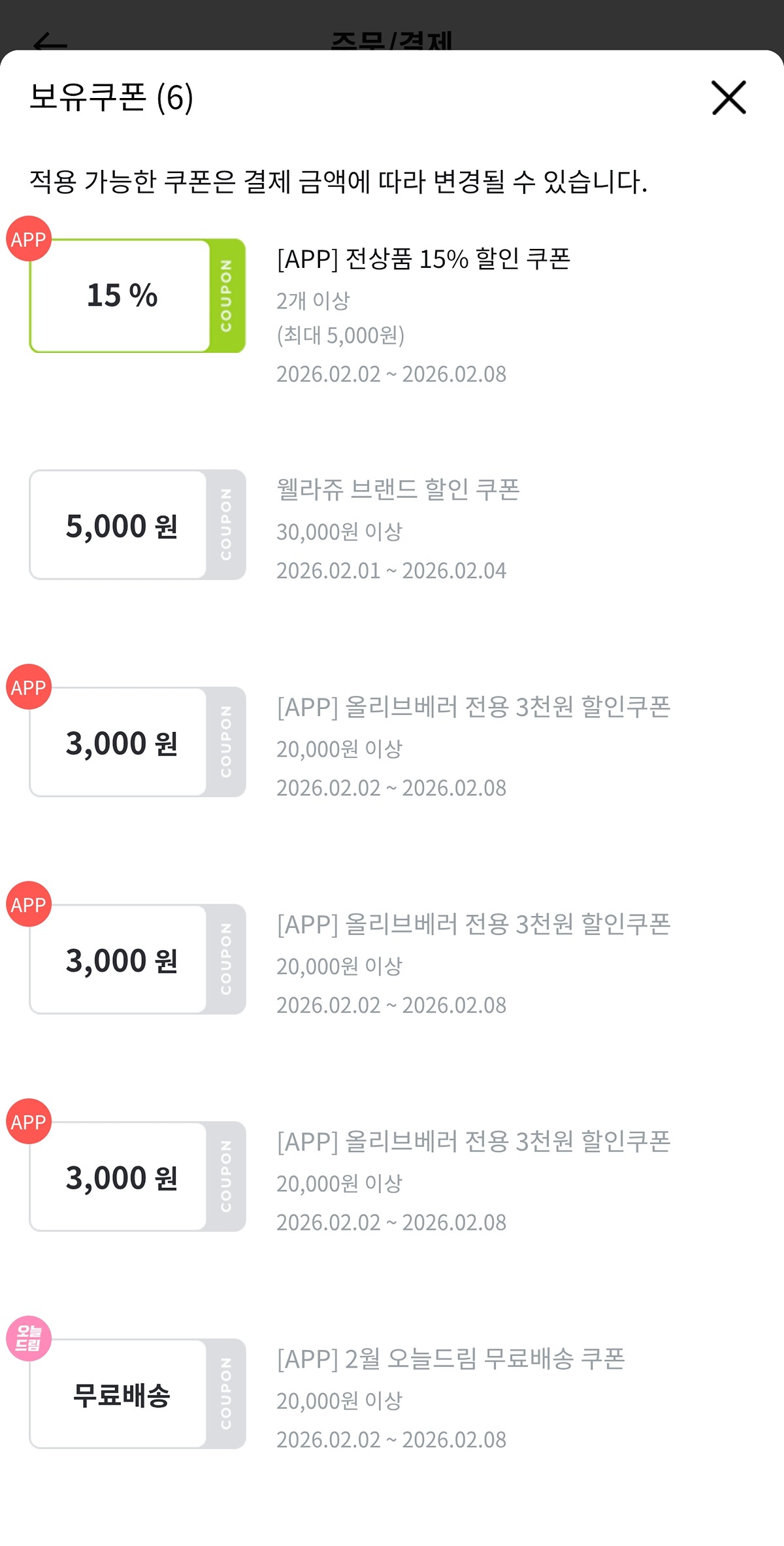Close the 보유쿠폰 coupon sheet

(728, 98)
